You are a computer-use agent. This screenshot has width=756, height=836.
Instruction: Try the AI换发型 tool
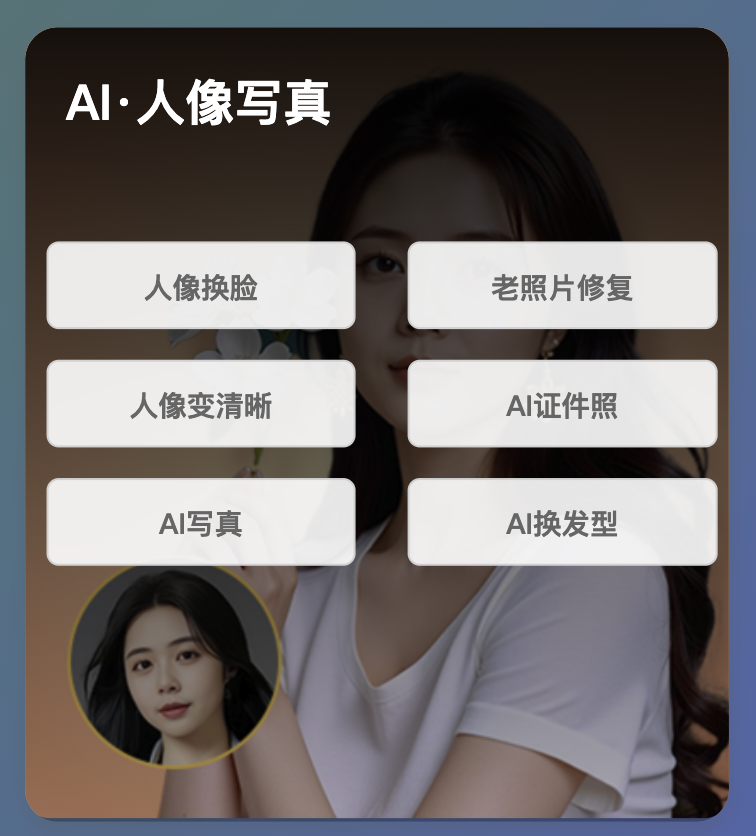pos(562,522)
